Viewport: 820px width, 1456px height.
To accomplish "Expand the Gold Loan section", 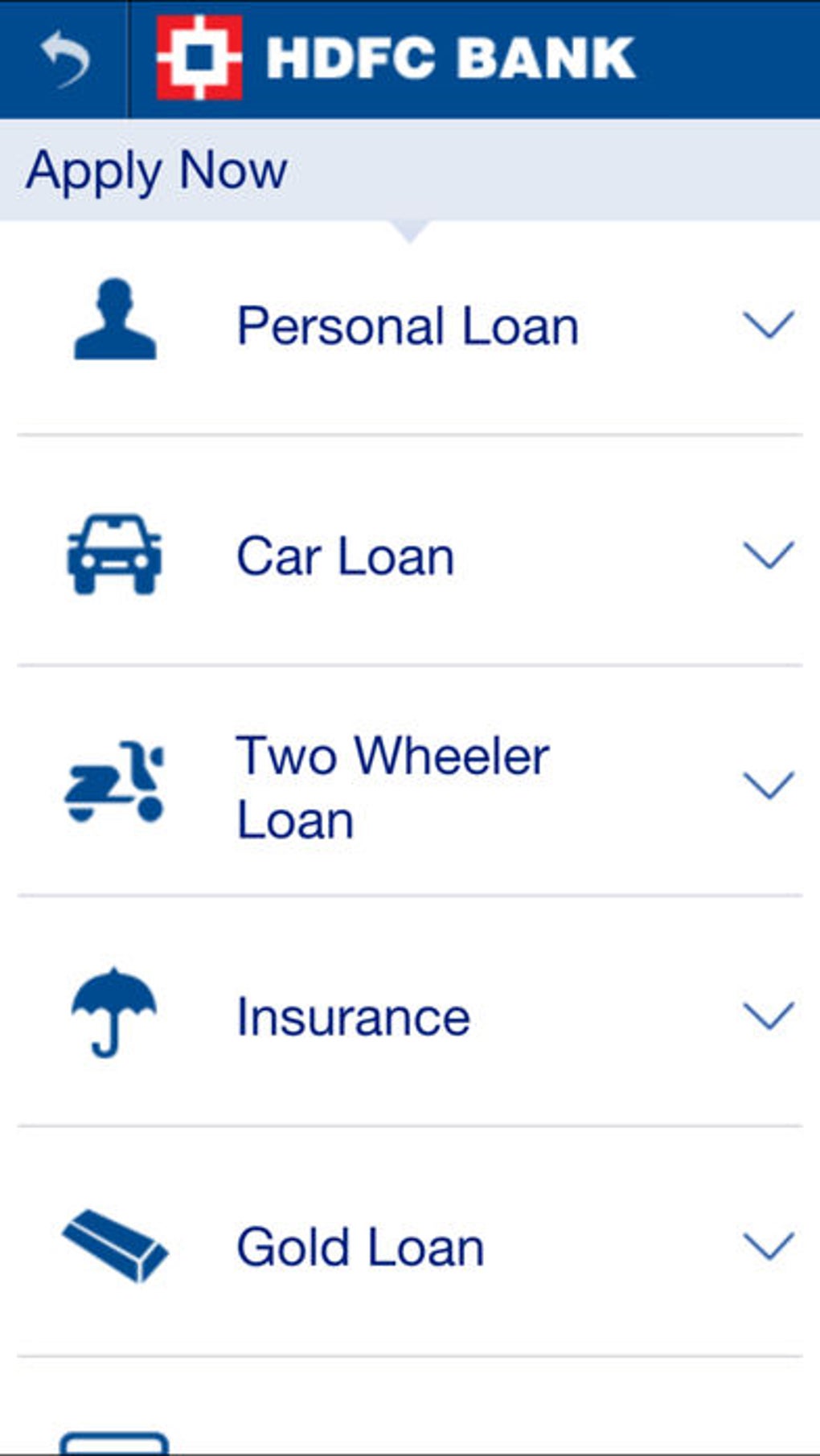I will (x=768, y=1246).
